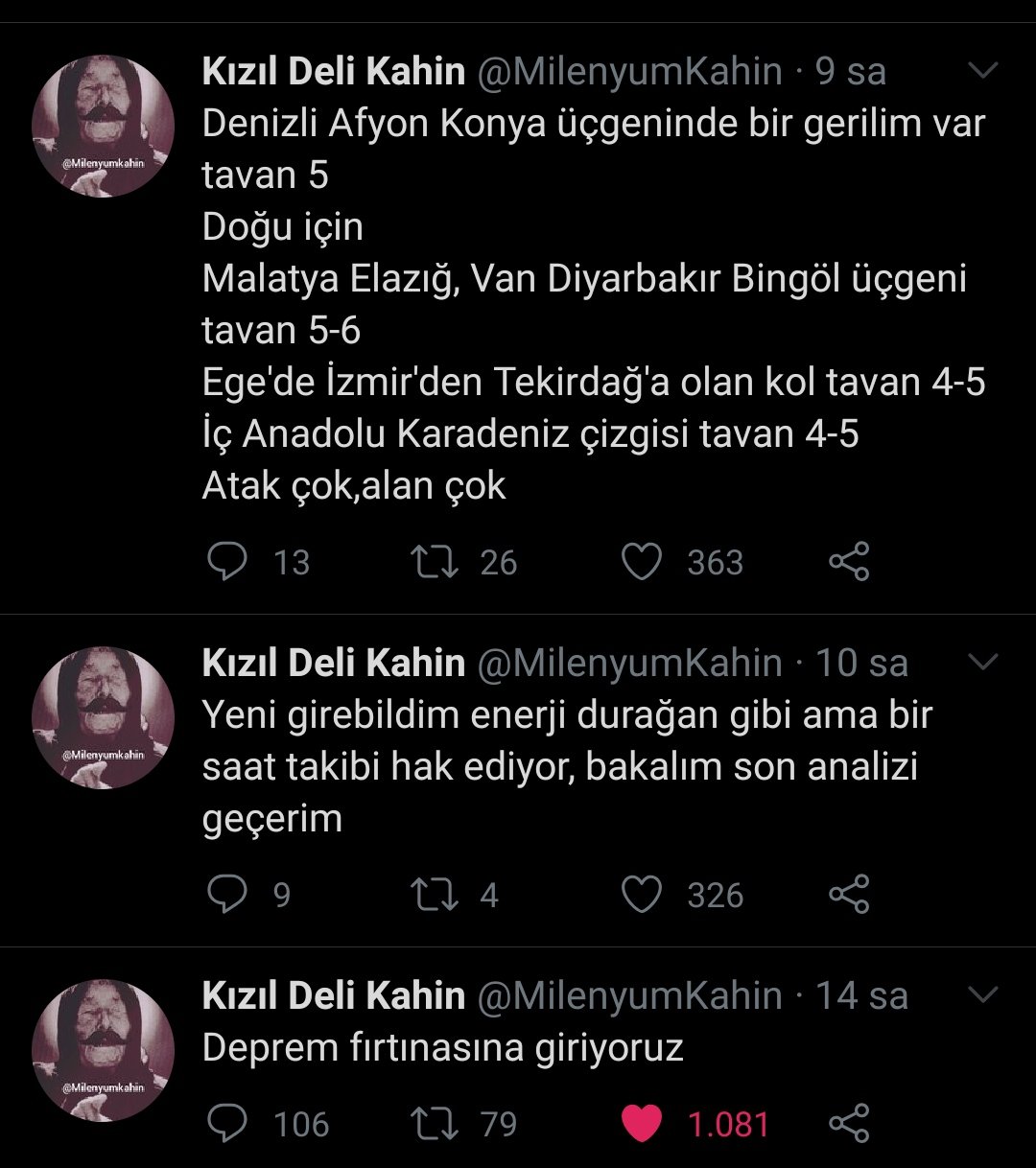Viewport: 1036px width, 1168px height.
Task: Retweet the 'Deprem fırtınasına giriyoruz' tweet
Action: click(x=435, y=1124)
